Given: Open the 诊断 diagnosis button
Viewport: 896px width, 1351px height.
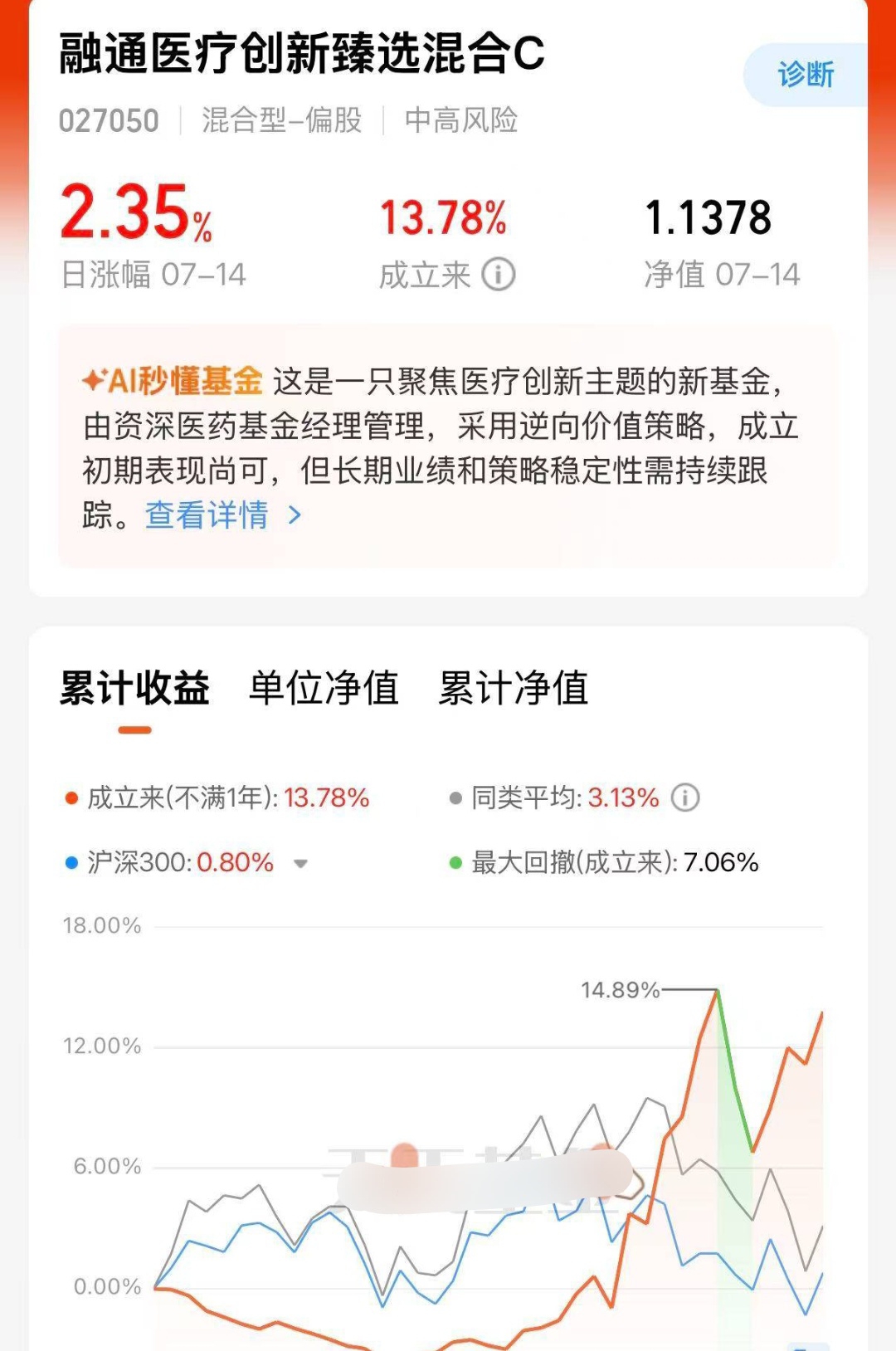Looking at the screenshot, I should point(806,75).
